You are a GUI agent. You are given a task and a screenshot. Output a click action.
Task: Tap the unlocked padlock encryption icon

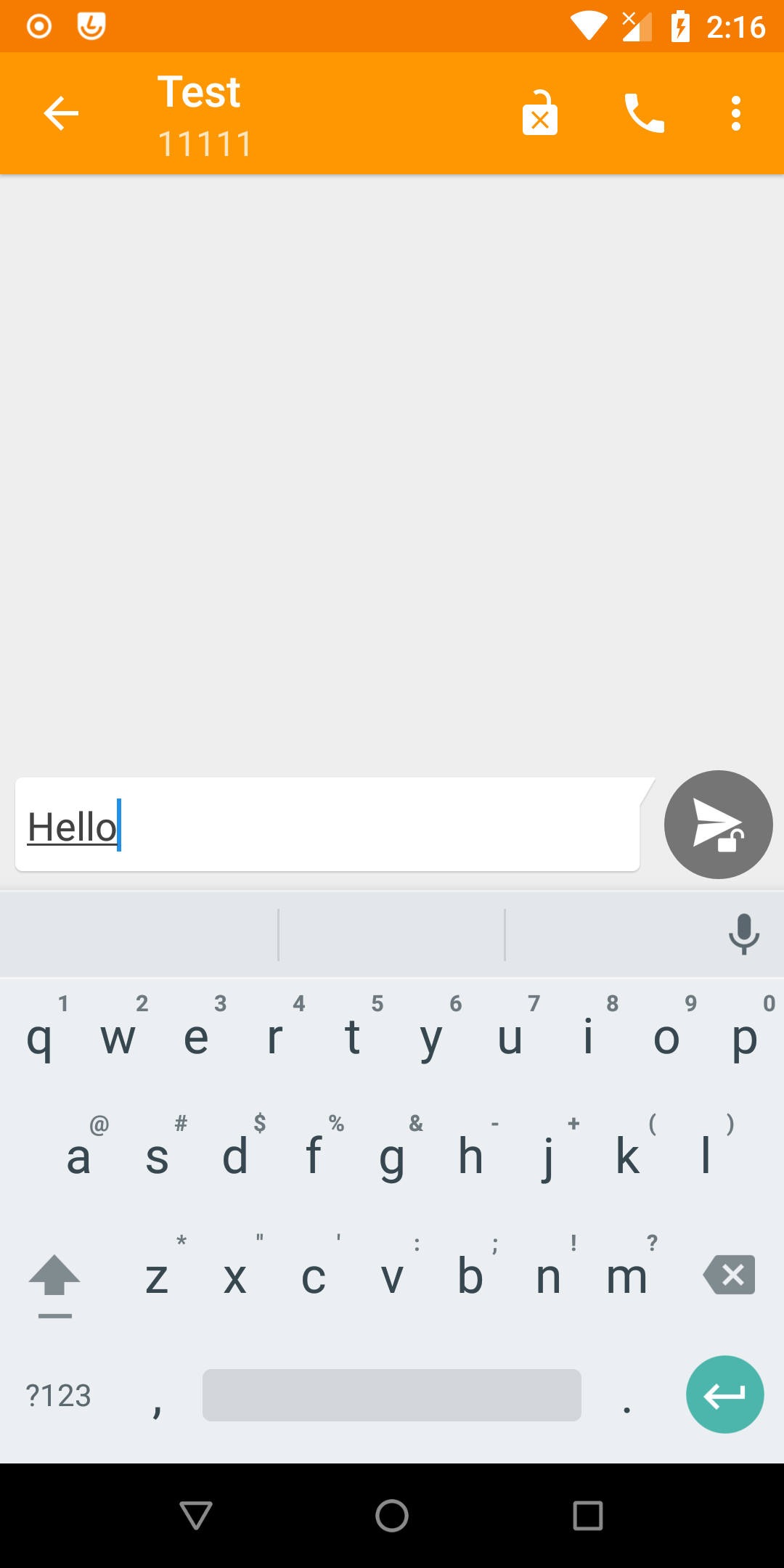(540, 113)
